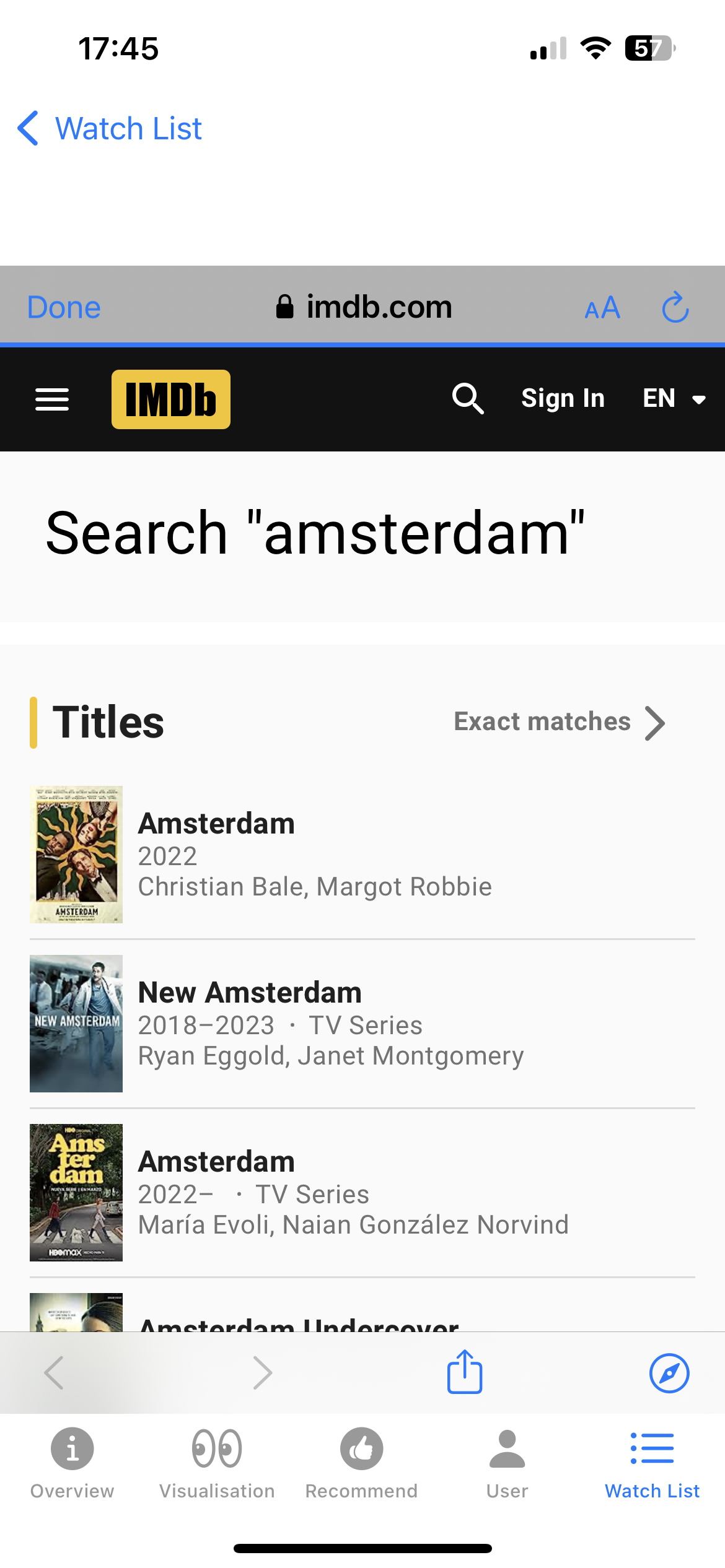Open the IMDb hamburger menu
This screenshot has height=1568, width=725.
[52, 399]
